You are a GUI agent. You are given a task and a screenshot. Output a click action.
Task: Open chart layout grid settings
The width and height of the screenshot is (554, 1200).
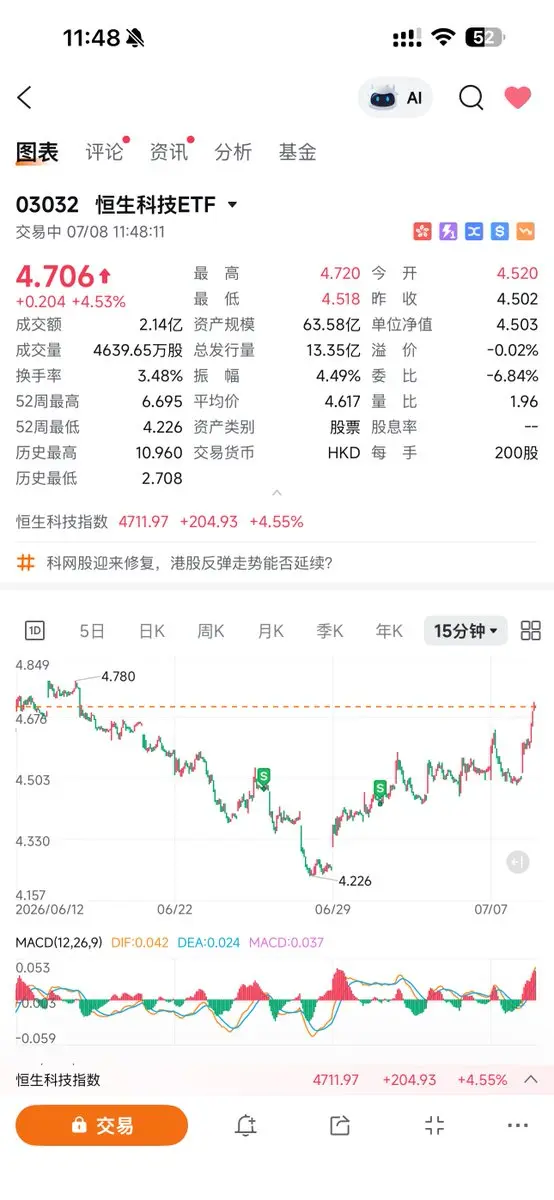point(531,631)
